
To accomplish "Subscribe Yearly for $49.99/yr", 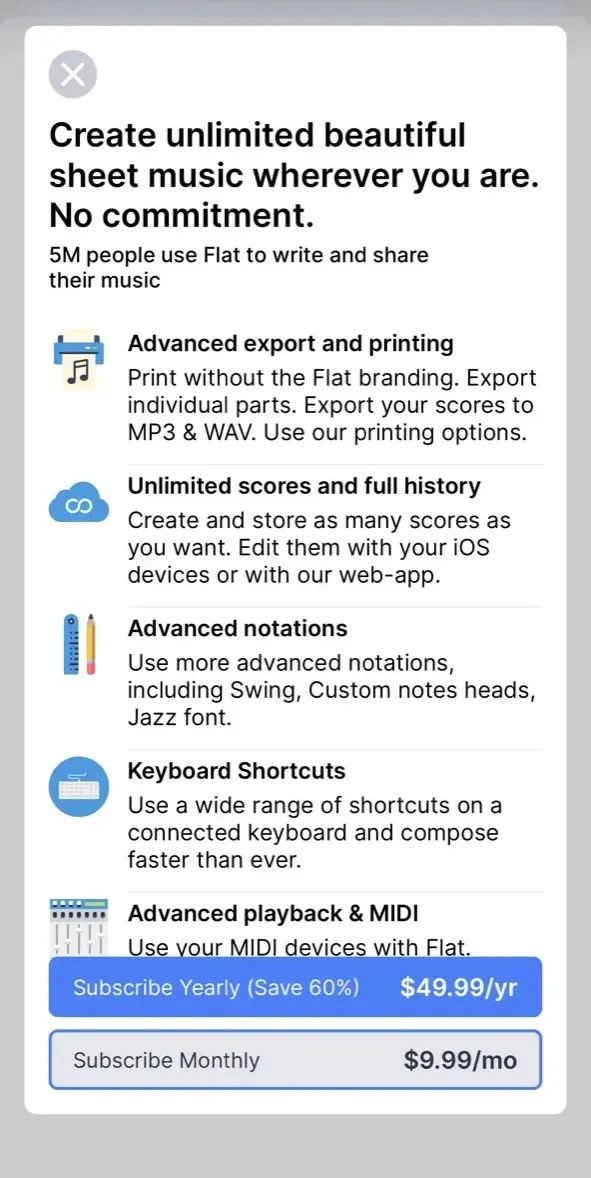I will (x=295, y=986).
